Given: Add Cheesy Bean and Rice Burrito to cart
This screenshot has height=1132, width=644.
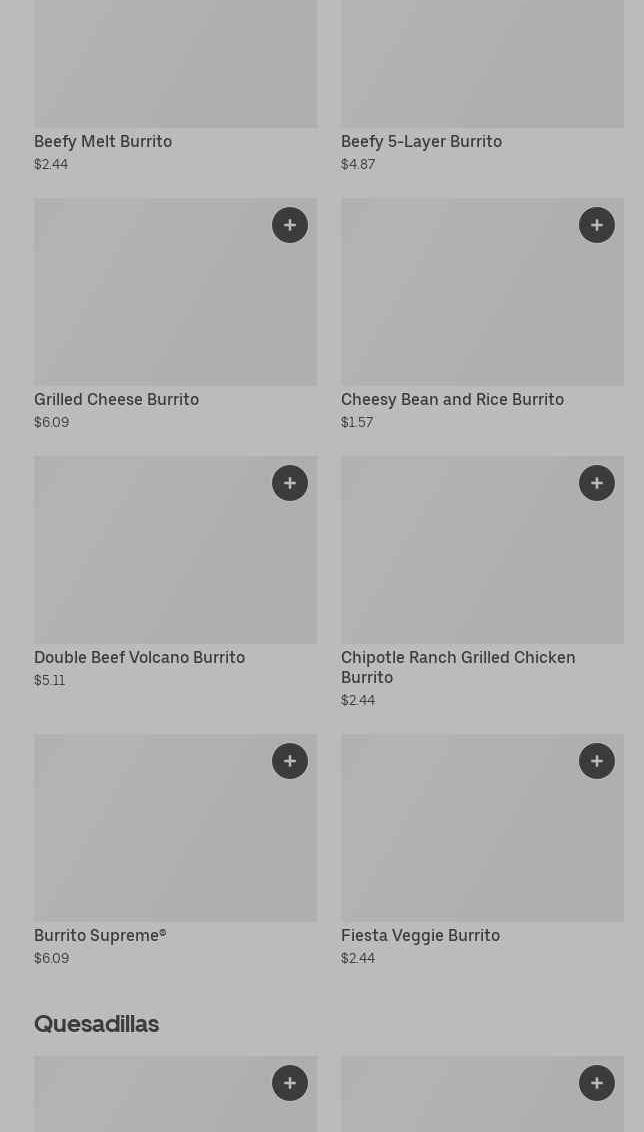Looking at the screenshot, I should pos(597,225).
